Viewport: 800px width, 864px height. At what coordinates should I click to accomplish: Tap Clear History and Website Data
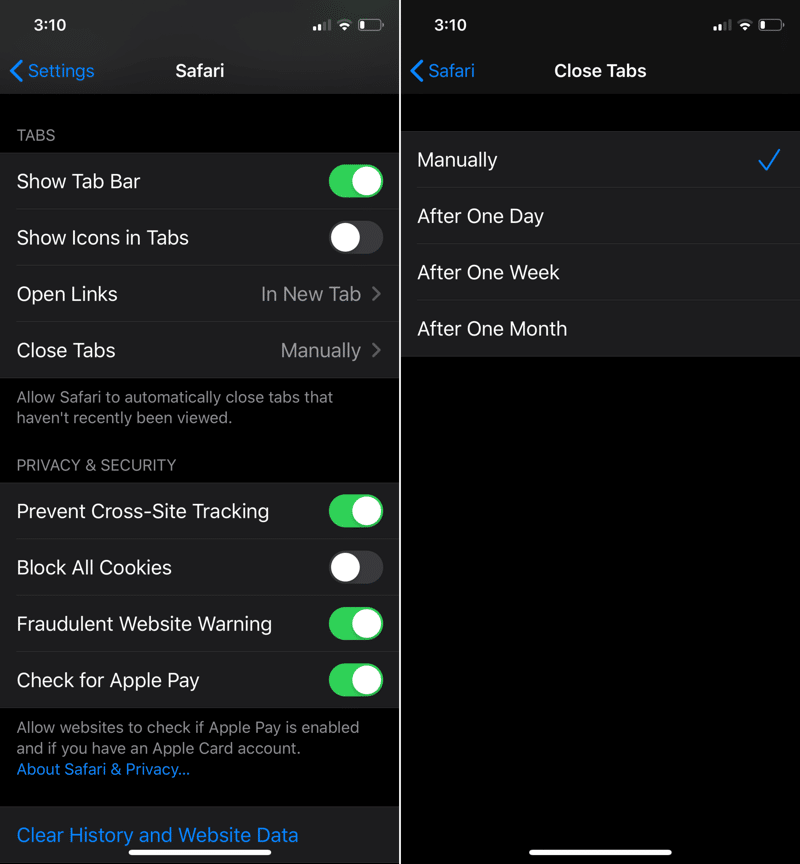[158, 835]
